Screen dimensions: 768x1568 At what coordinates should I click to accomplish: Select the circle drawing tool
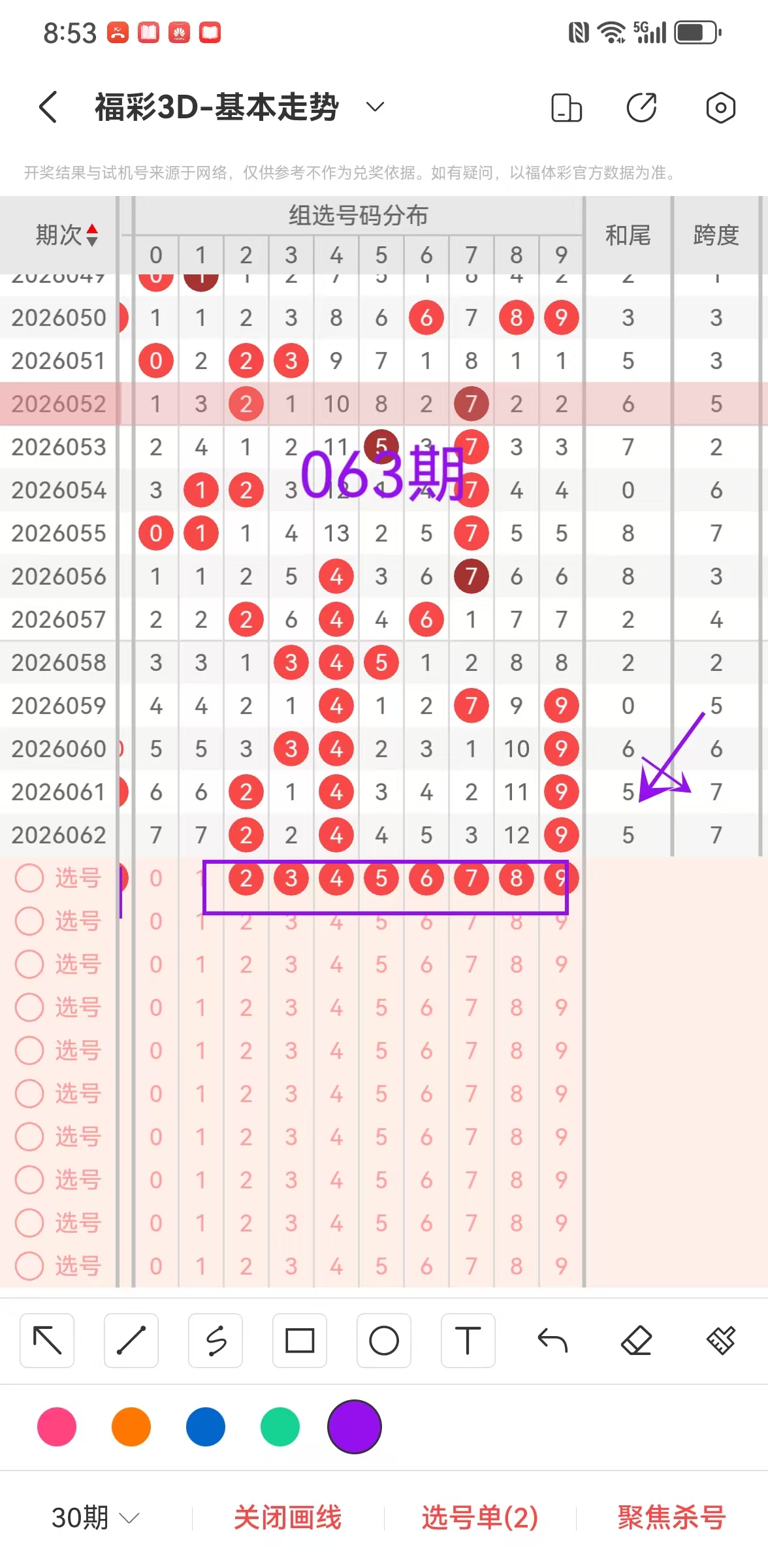(x=384, y=1341)
